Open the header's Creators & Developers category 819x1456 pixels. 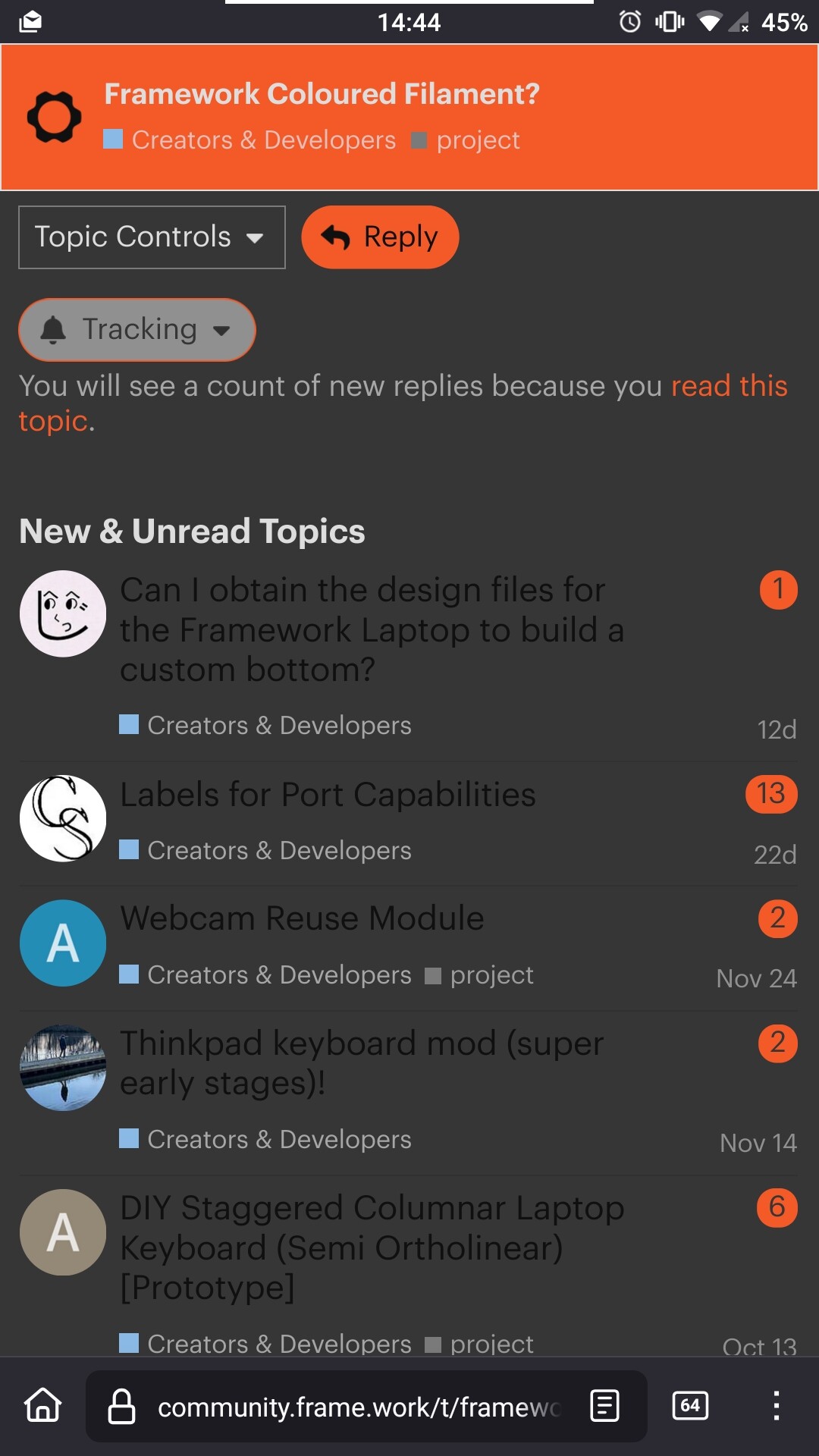(x=262, y=140)
